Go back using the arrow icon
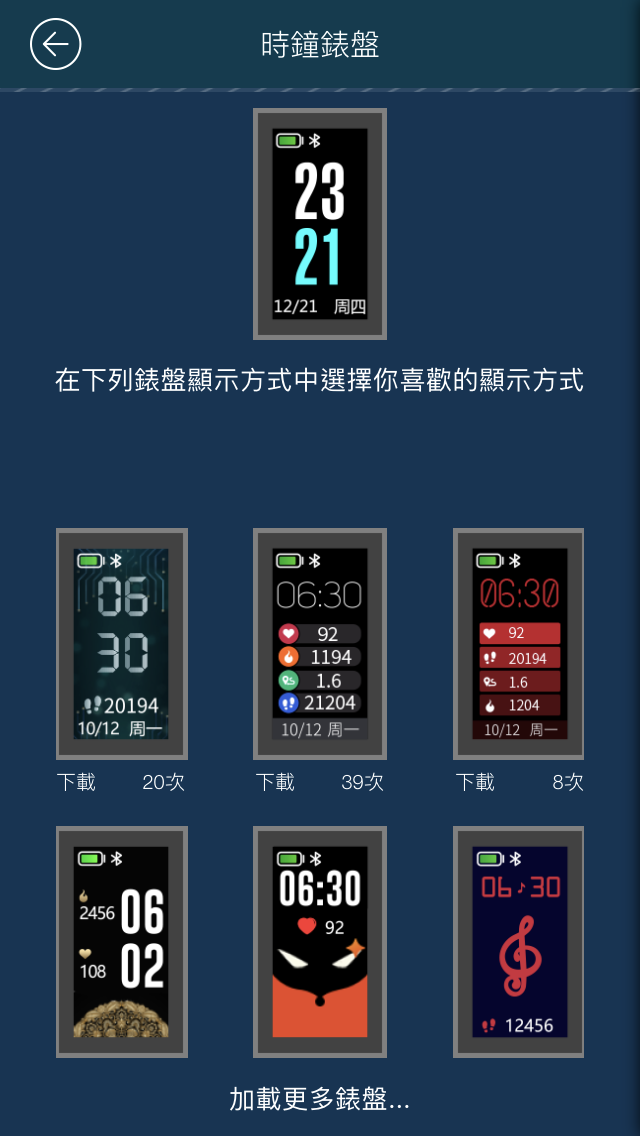This screenshot has width=640, height=1136. coord(56,45)
